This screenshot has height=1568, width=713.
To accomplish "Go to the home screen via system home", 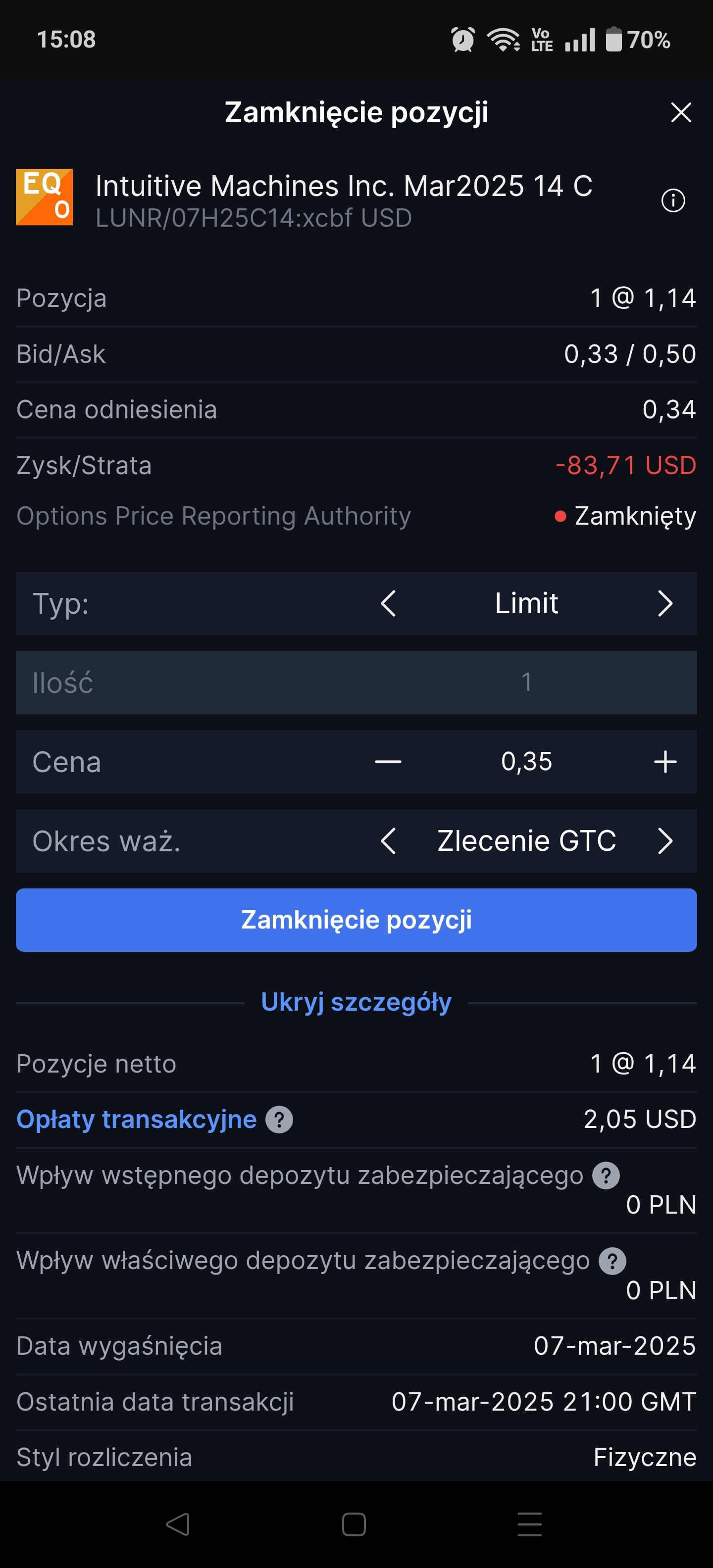I will coord(354,1524).
